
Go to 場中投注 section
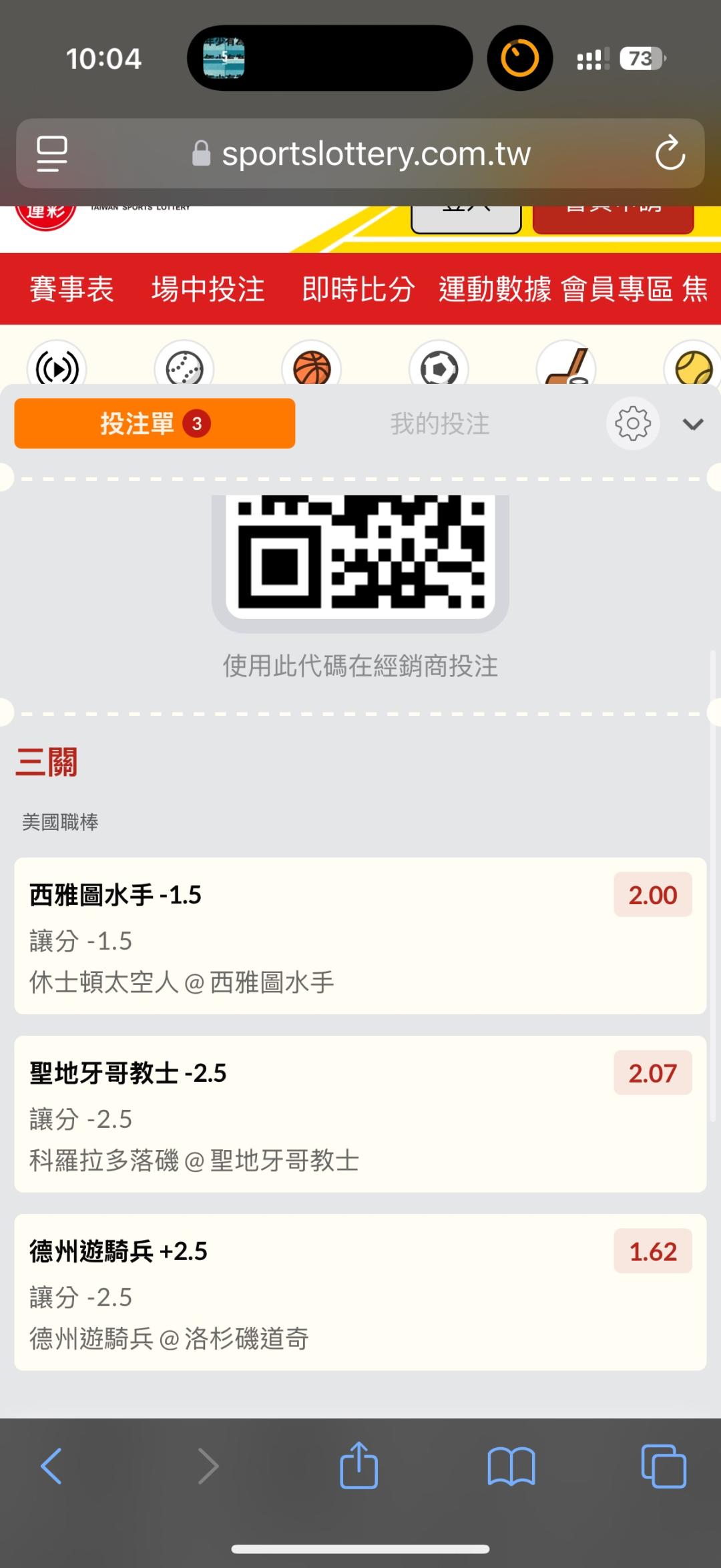tap(208, 289)
